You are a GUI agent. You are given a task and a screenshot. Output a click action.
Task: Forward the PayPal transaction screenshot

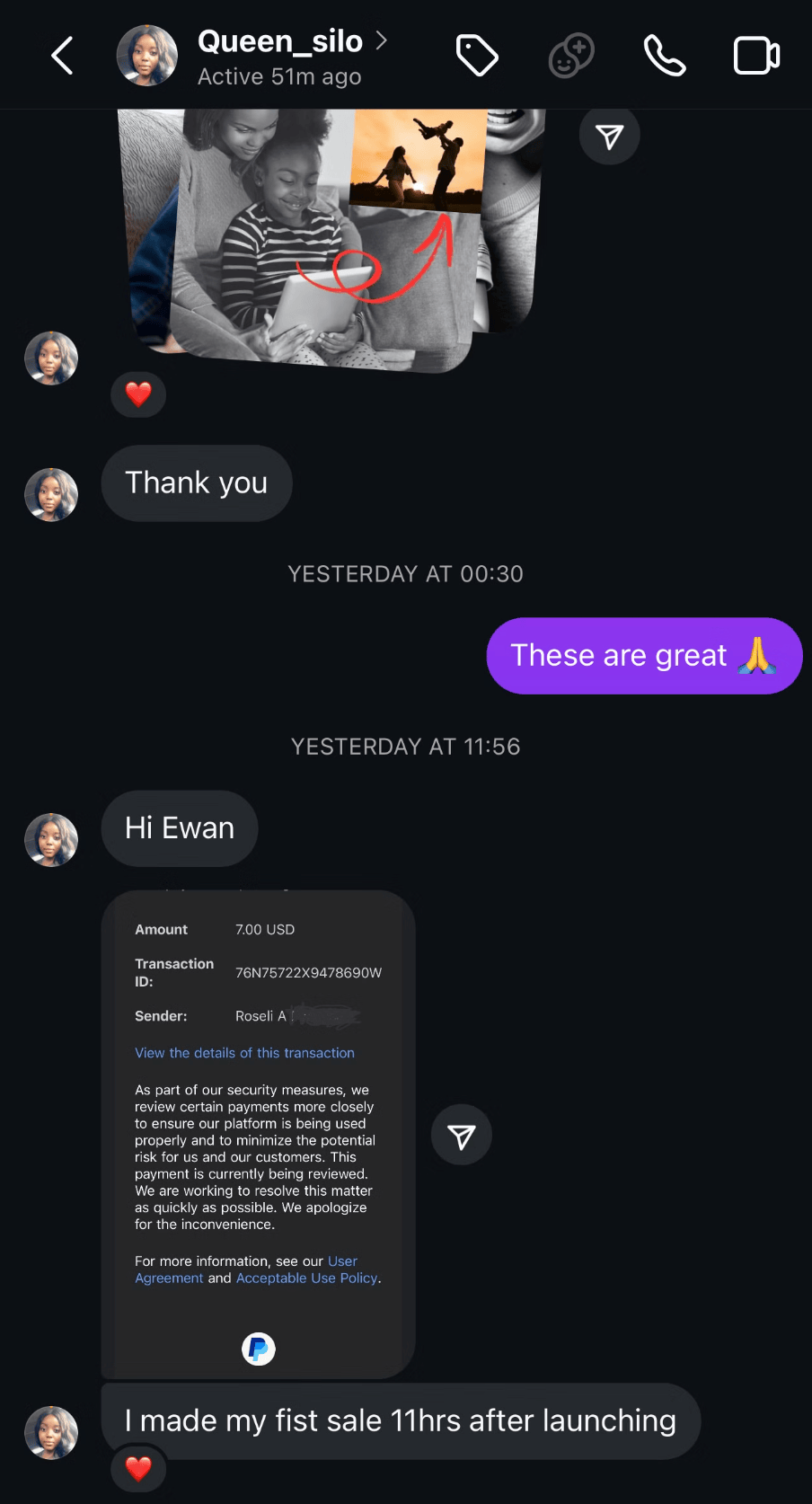tap(461, 1135)
